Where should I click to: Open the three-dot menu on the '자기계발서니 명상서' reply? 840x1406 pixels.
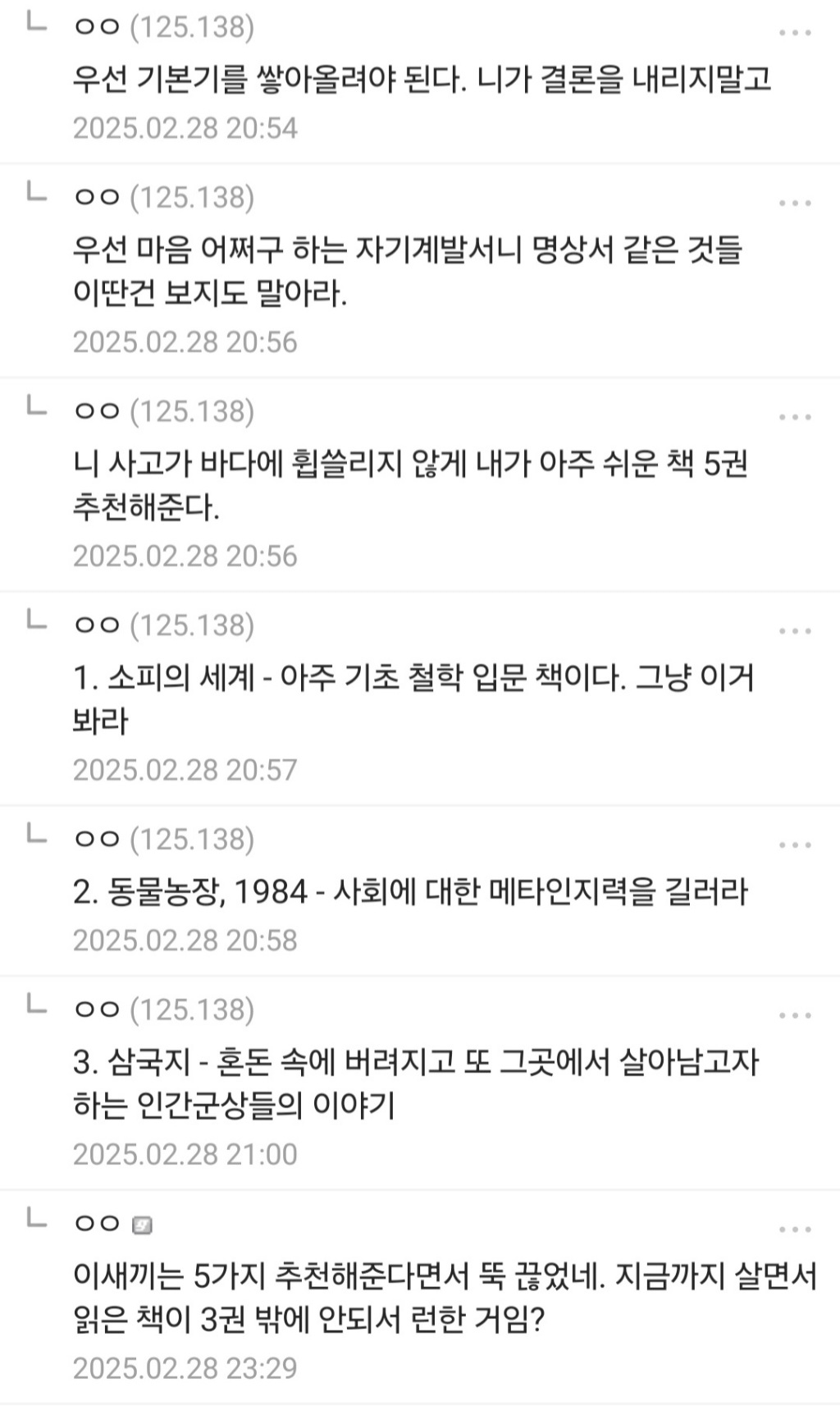pyautogui.click(x=794, y=203)
